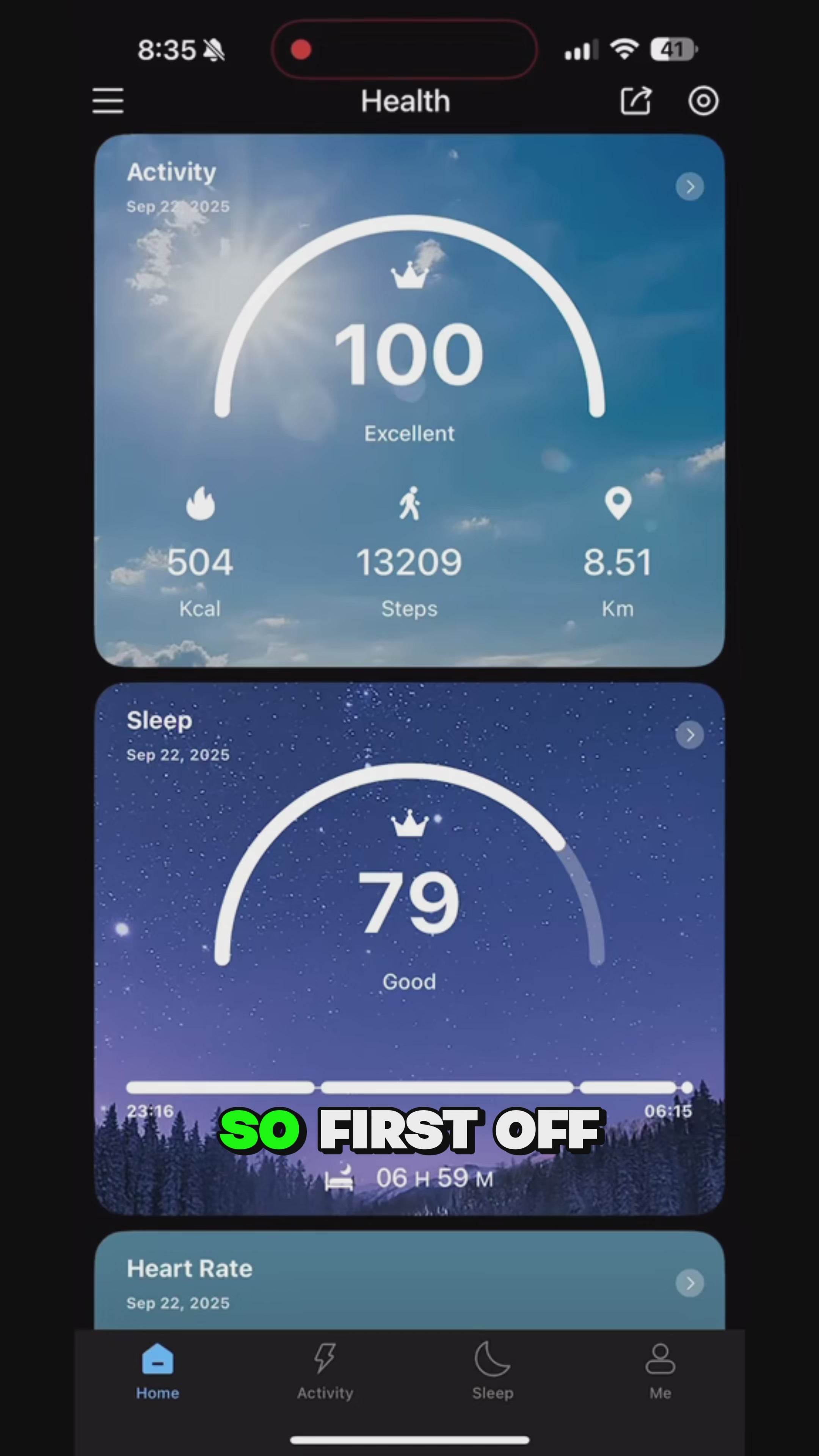The width and height of the screenshot is (819, 1456).
Task: Switch to the Activity tab
Action: (325, 1371)
